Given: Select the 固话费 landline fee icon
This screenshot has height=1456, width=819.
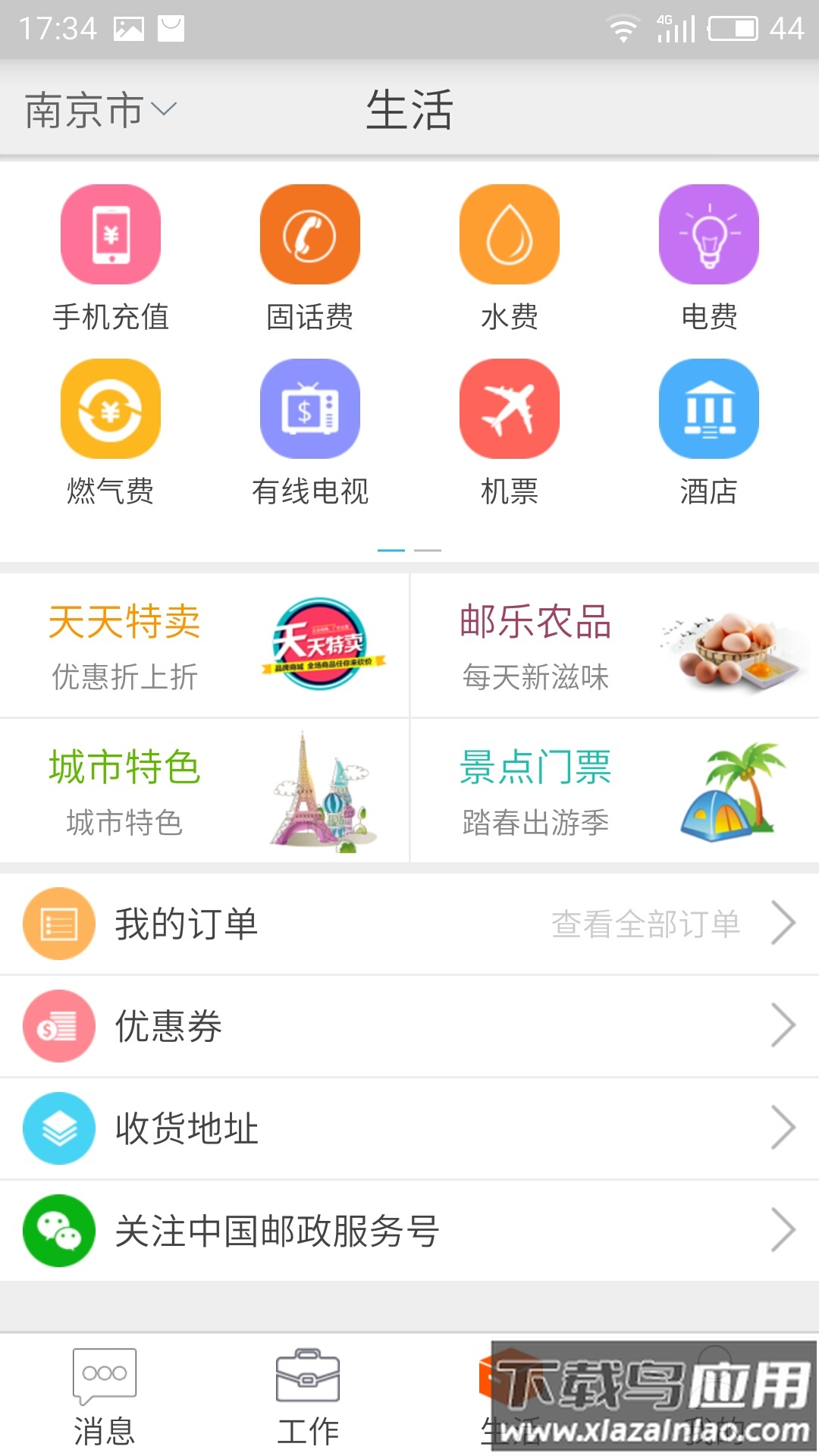Looking at the screenshot, I should [x=309, y=233].
